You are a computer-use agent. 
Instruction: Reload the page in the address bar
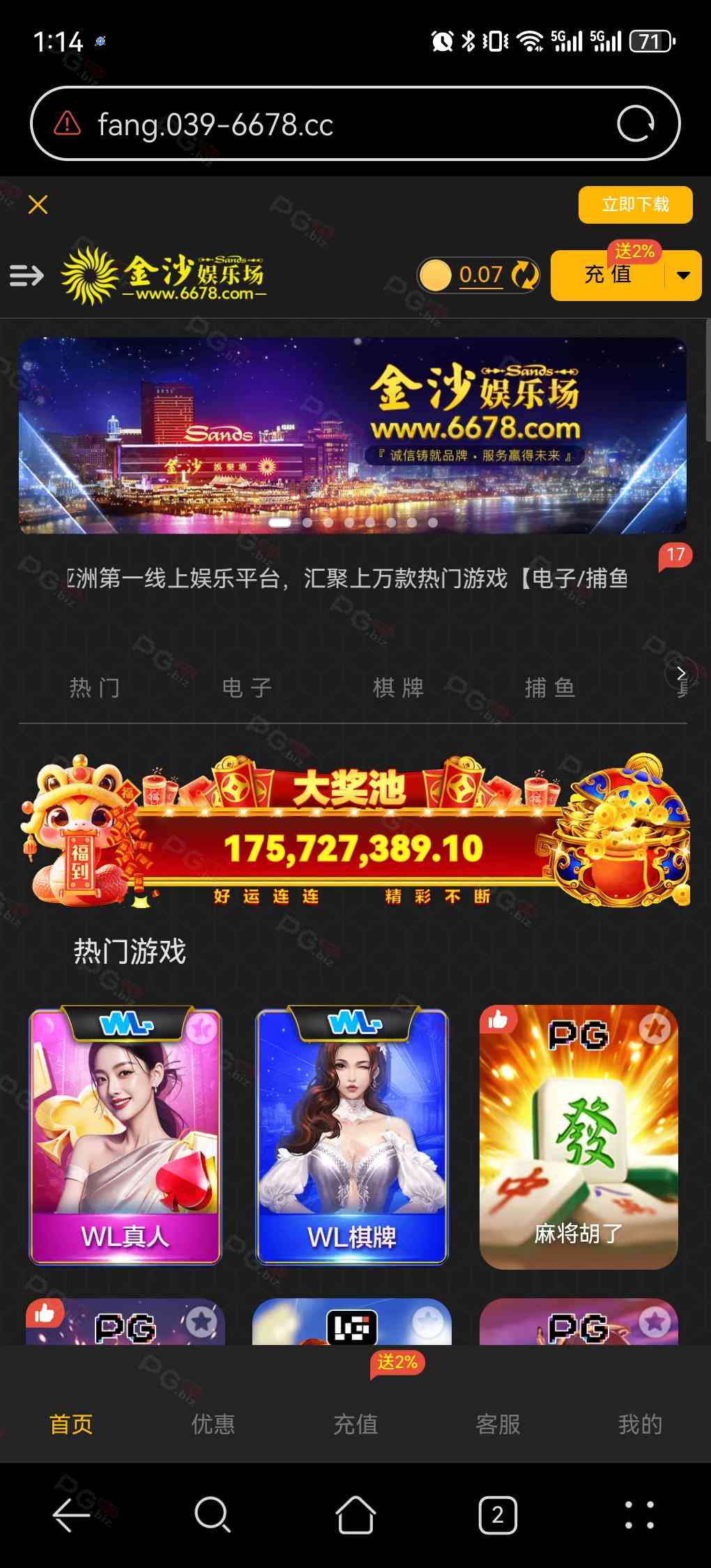pyautogui.click(x=635, y=124)
